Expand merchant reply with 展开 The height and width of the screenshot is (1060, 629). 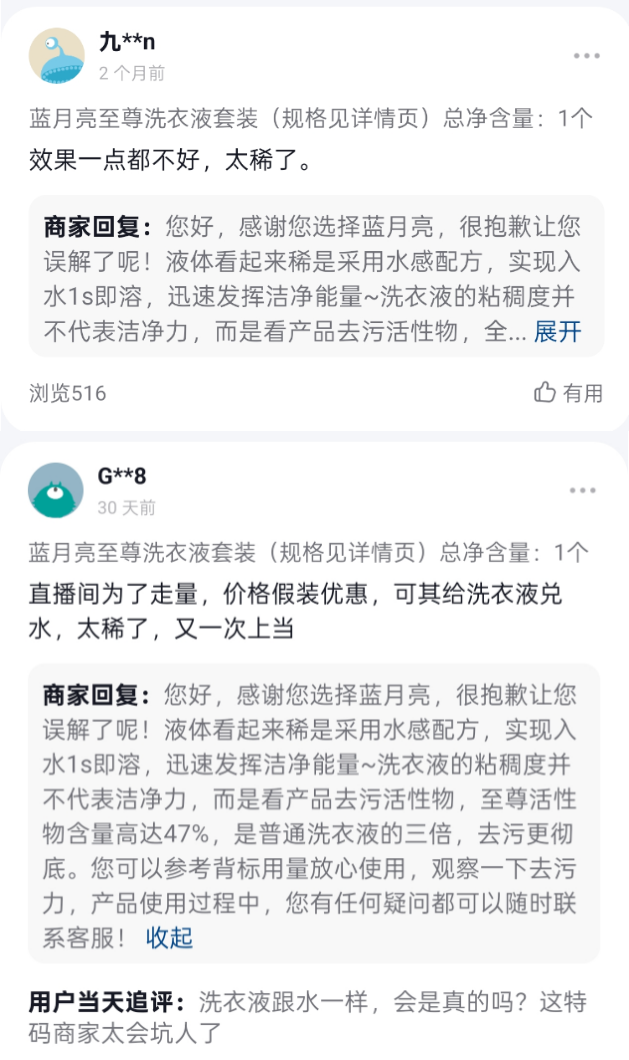pyautogui.click(x=557, y=332)
